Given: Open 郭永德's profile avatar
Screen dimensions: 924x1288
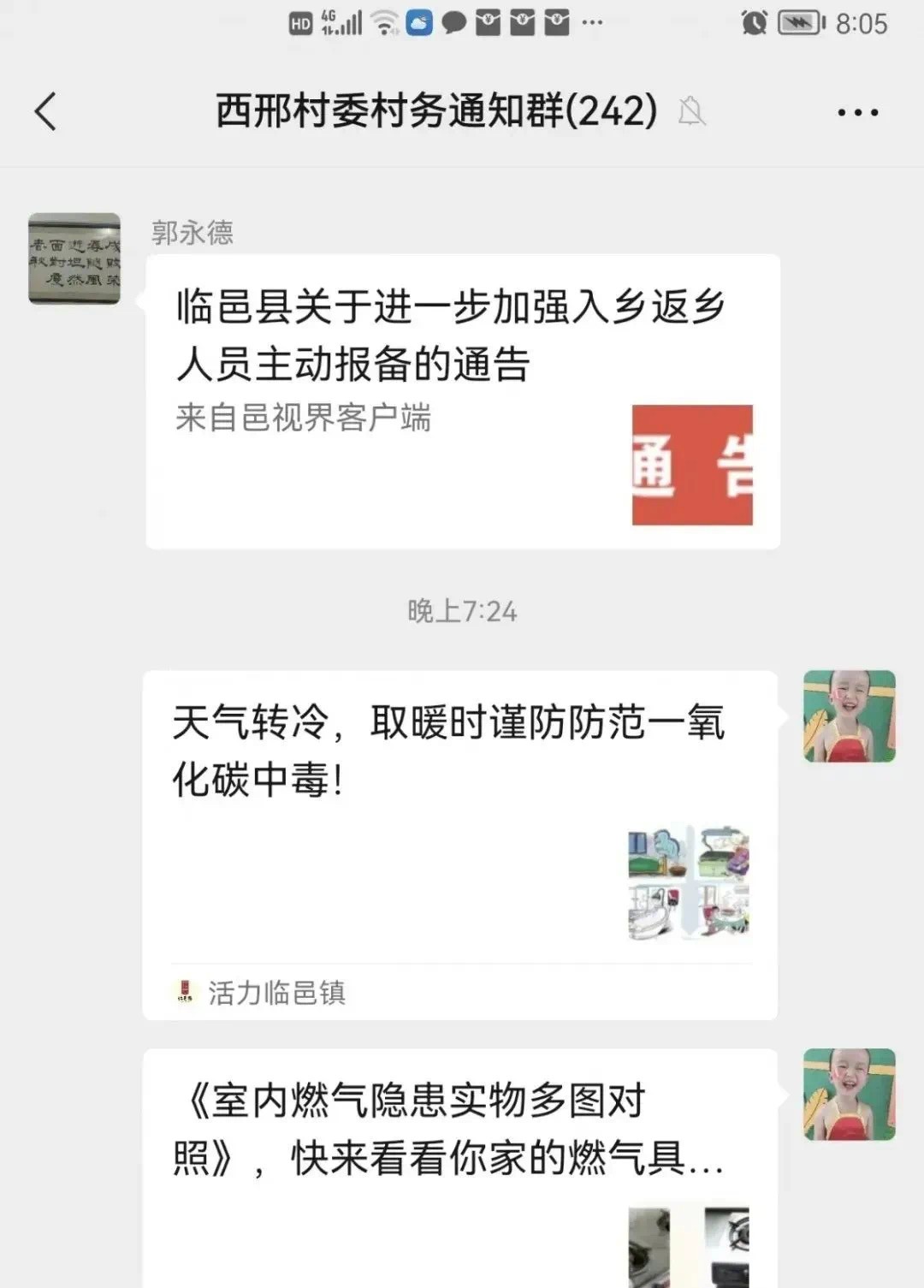Looking at the screenshot, I should (x=74, y=258).
